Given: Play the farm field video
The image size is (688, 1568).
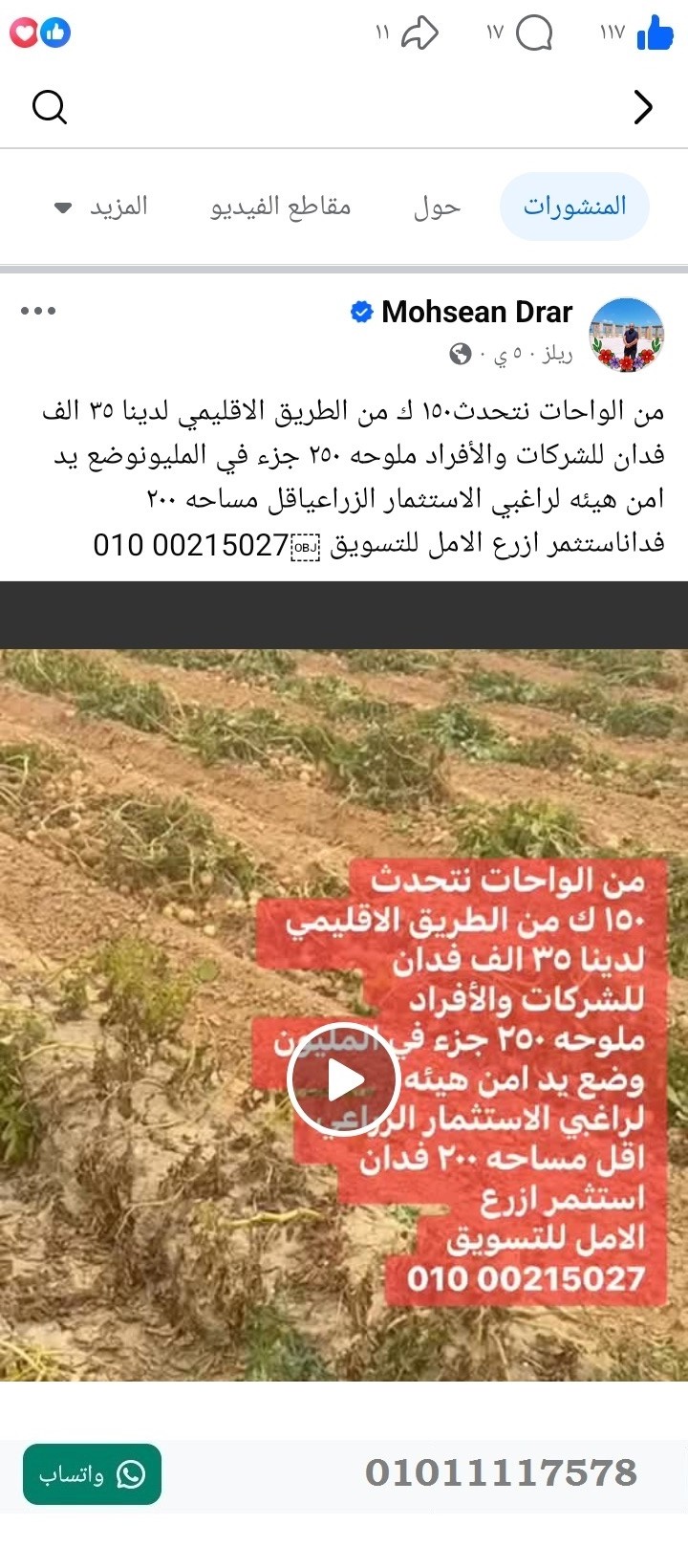Looking at the screenshot, I should pos(344,1079).
